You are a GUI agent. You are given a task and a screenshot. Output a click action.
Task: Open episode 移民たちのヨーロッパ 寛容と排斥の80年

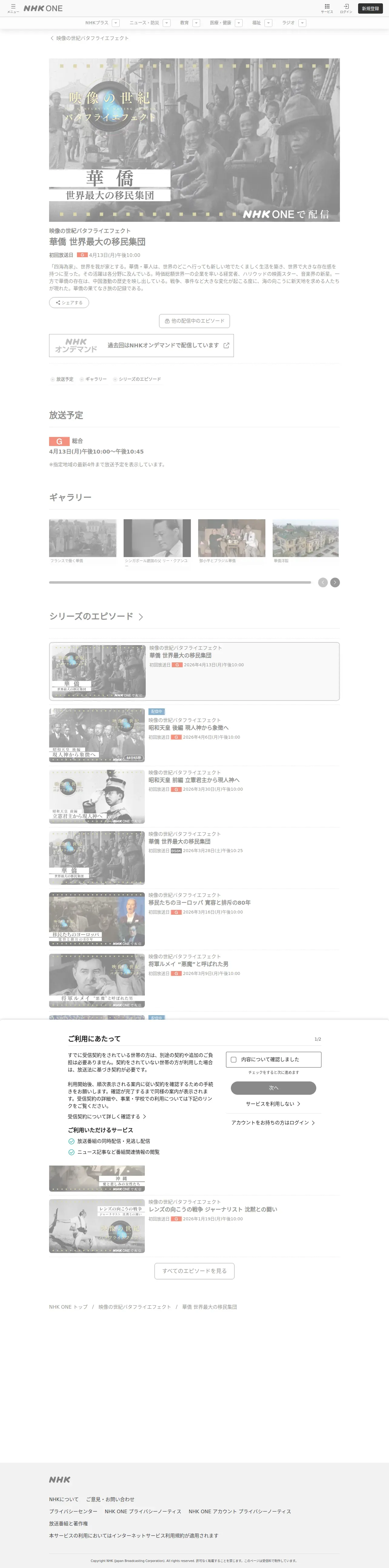click(199, 903)
